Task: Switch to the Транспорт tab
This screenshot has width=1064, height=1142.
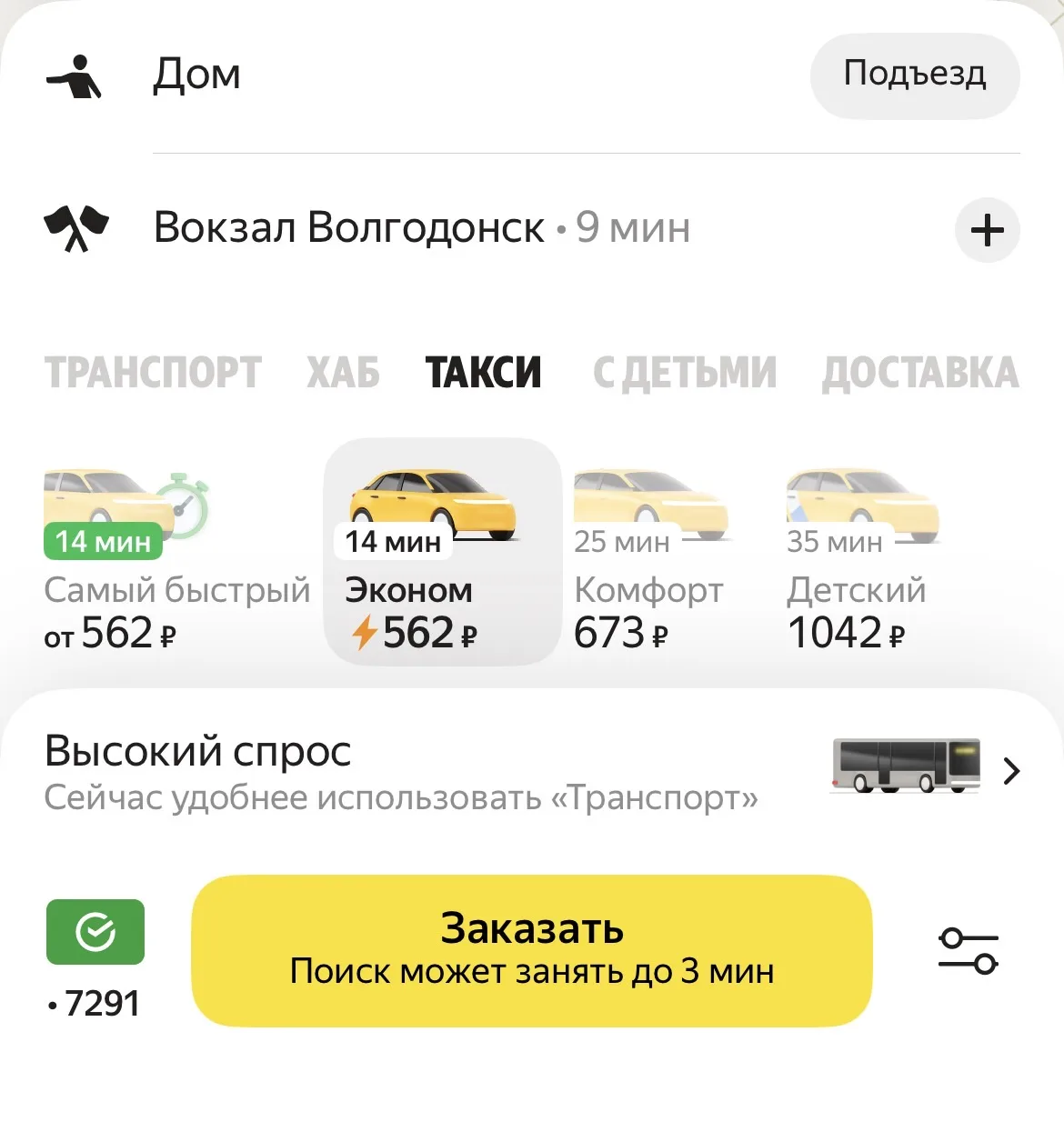Action: pos(153,373)
